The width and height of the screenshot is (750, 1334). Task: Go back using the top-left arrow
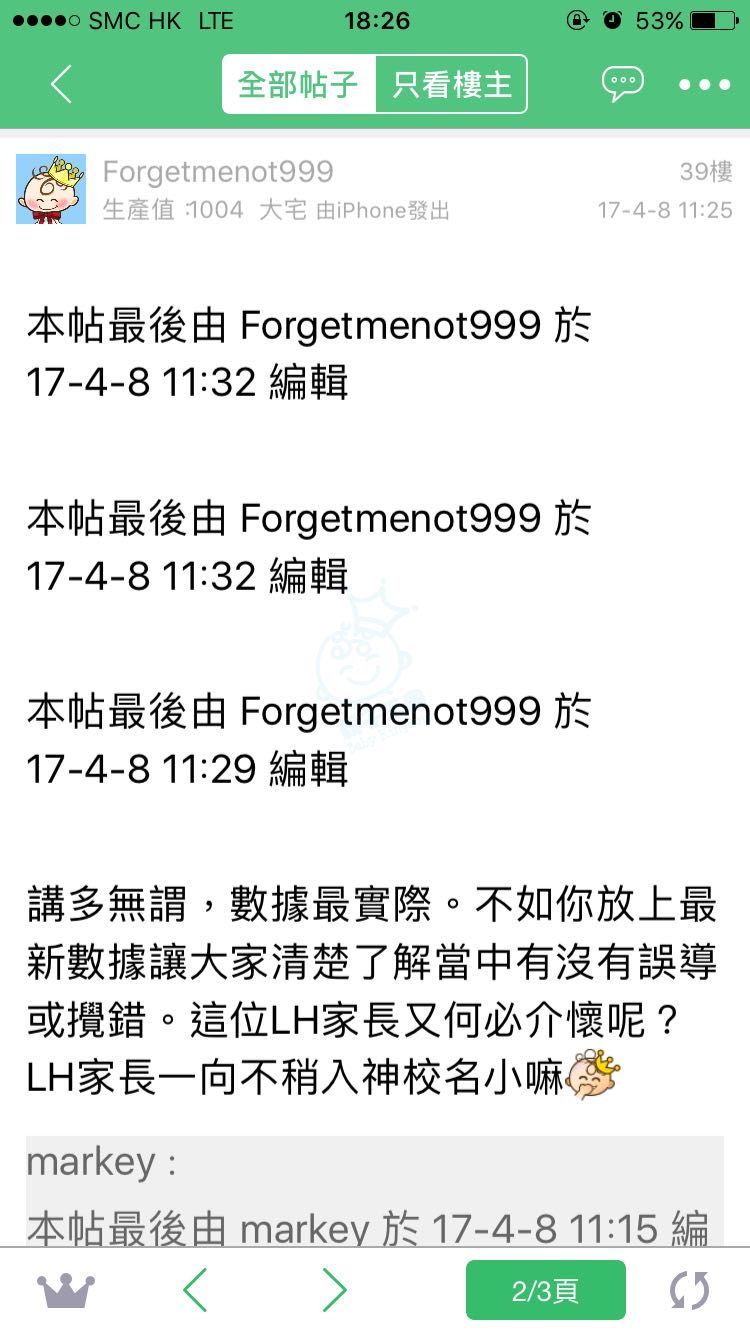tap(62, 84)
